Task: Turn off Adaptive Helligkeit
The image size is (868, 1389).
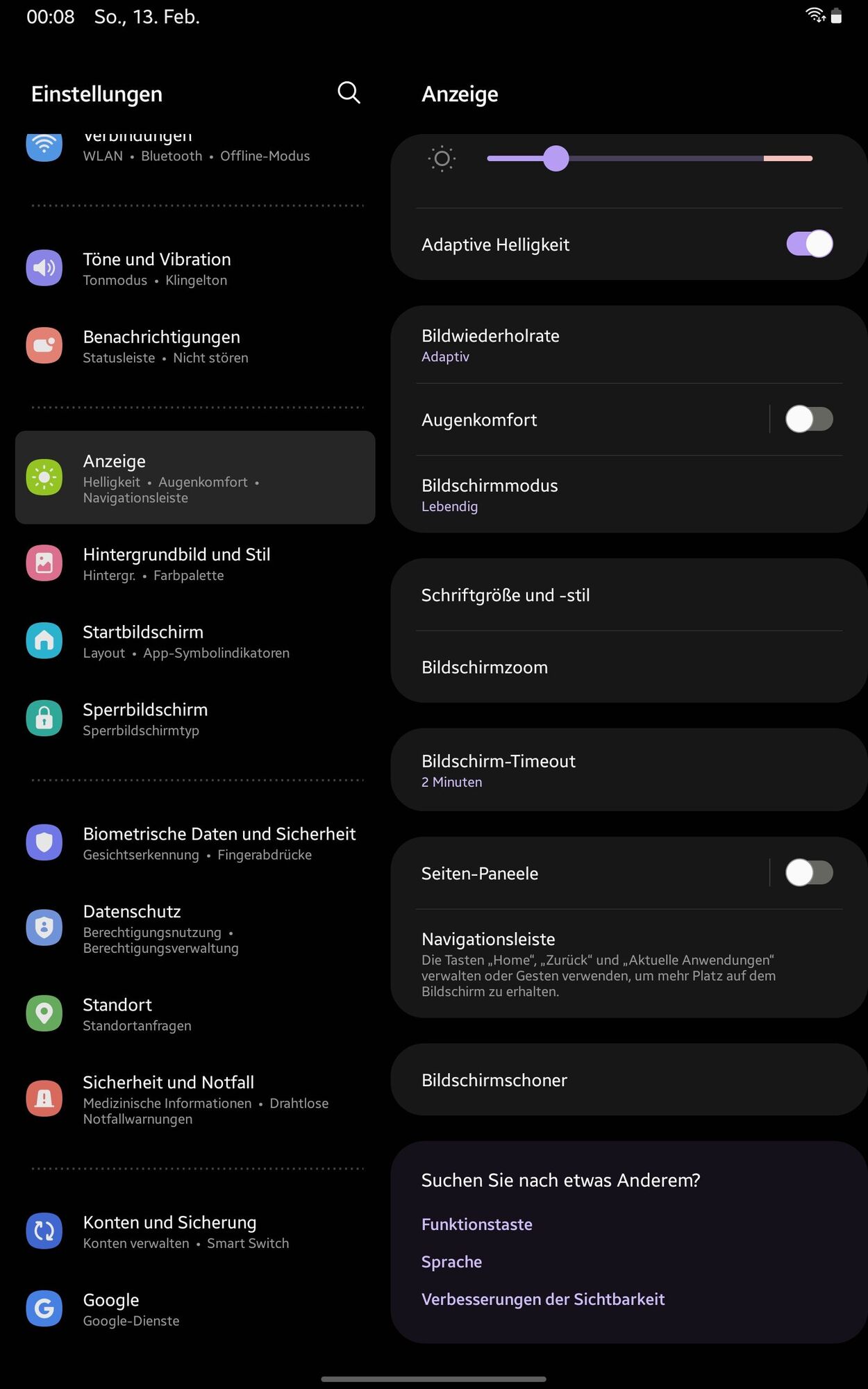Action: click(x=809, y=244)
